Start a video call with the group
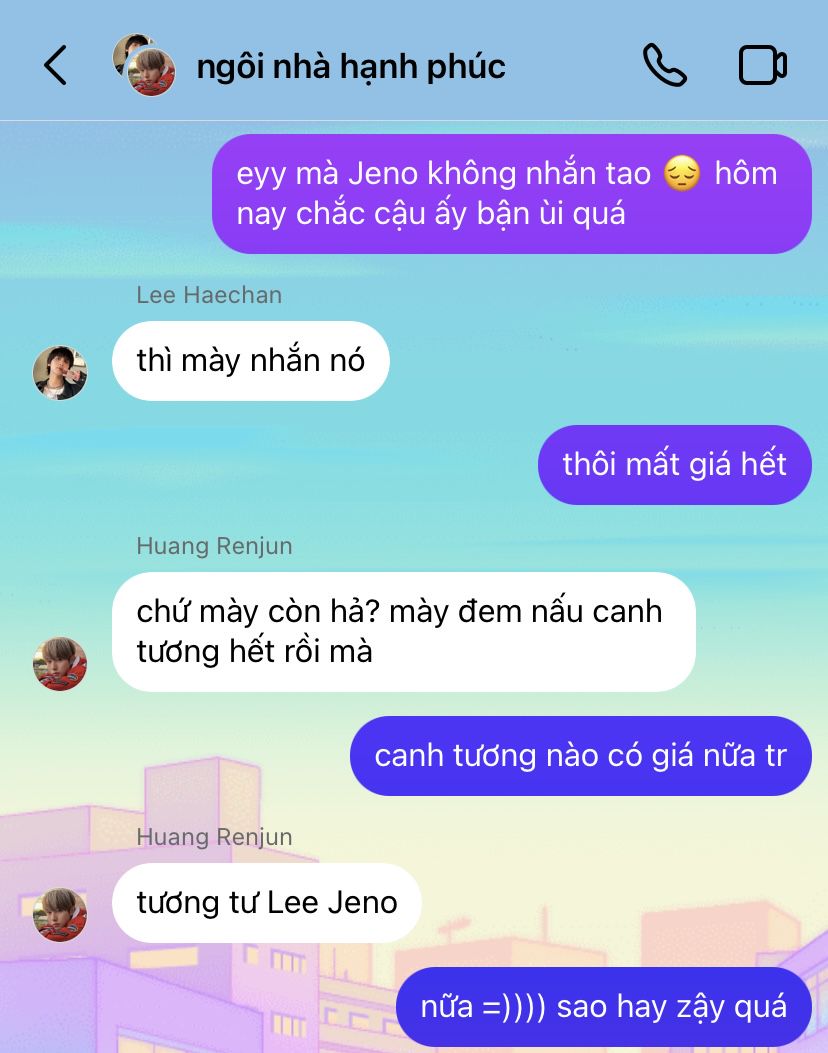Image resolution: width=828 pixels, height=1053 pixels. (762, 66)
